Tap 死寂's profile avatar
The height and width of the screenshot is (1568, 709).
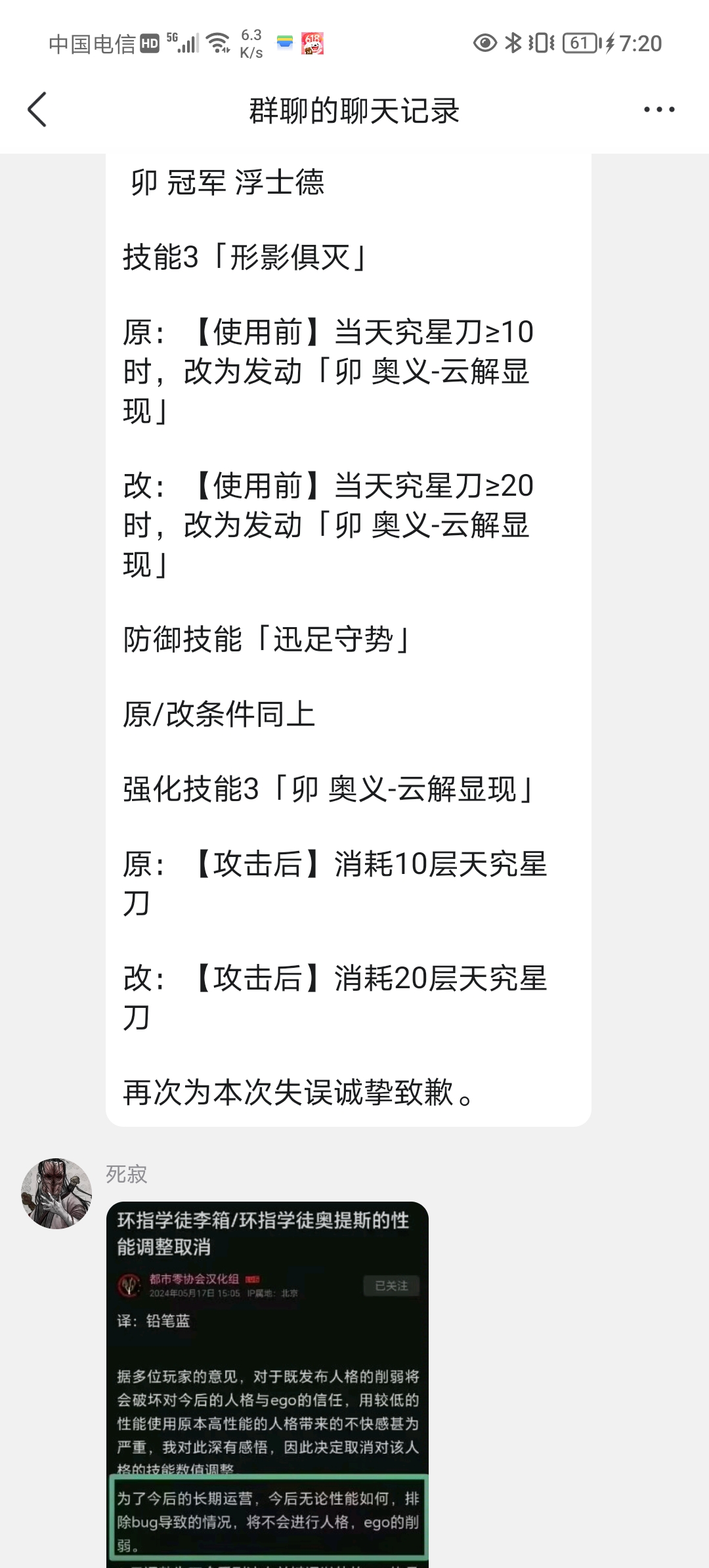(56, 1194)
